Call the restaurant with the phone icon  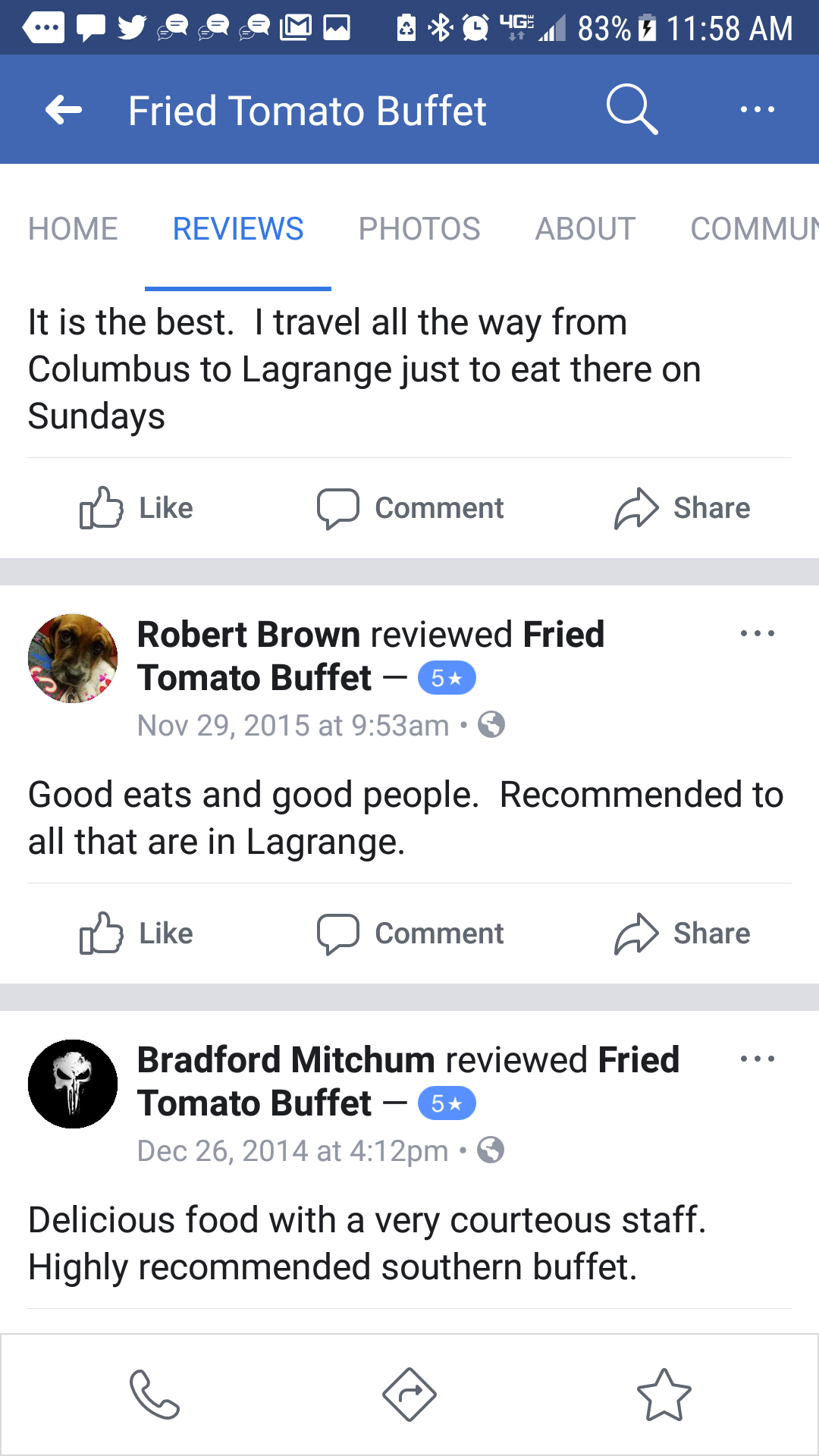pos(155,1394)
